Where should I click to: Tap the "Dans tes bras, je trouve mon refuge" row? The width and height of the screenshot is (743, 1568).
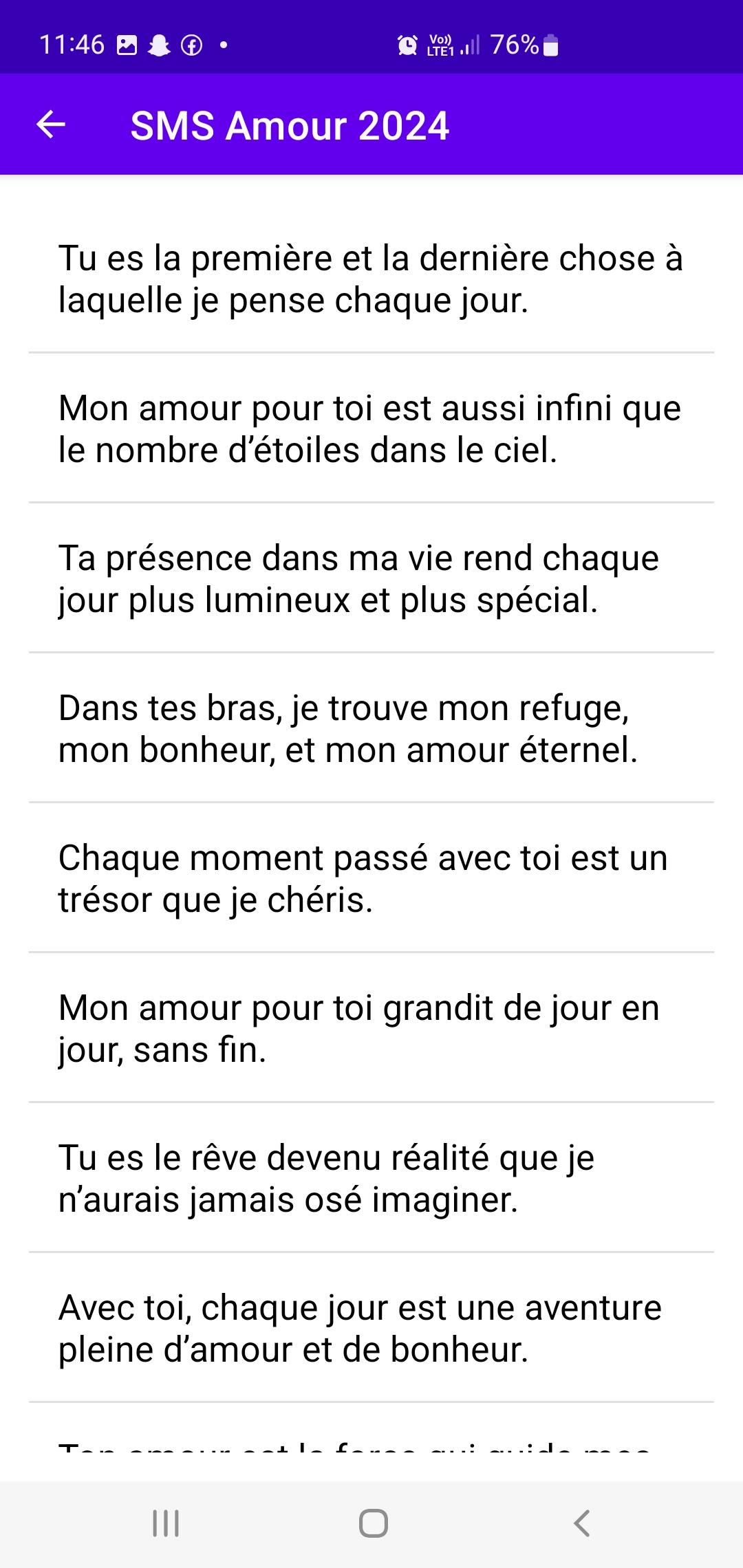(x=371, y=728)
